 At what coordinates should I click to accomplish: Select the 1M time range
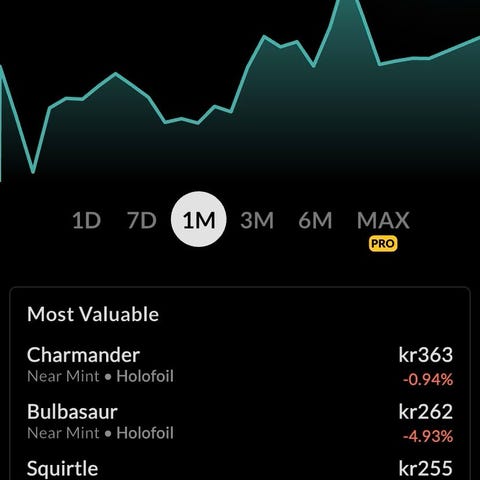pyautogui.click(x=199, y=219)
